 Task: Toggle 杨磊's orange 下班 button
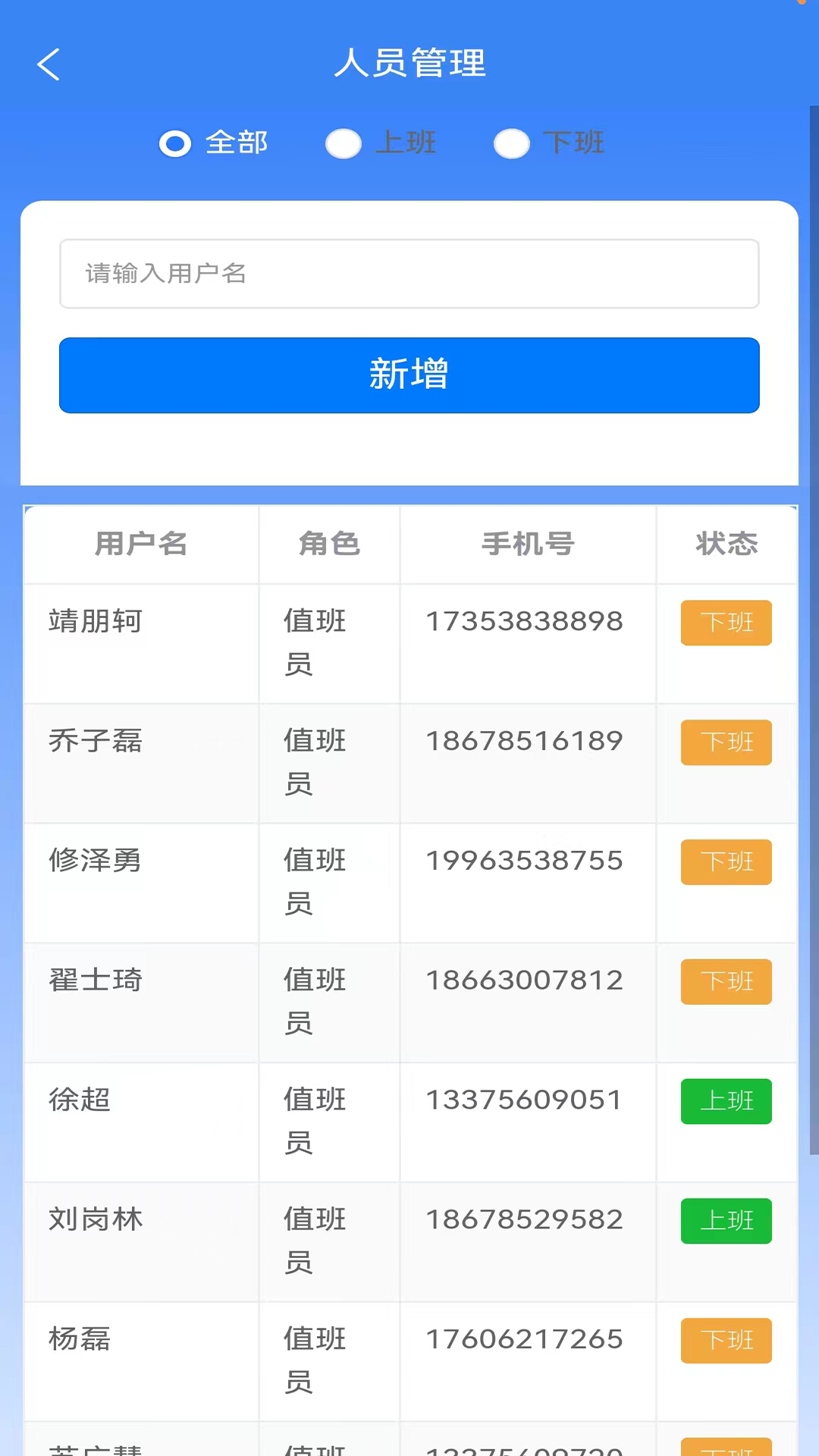click(x=726, y=1340)
